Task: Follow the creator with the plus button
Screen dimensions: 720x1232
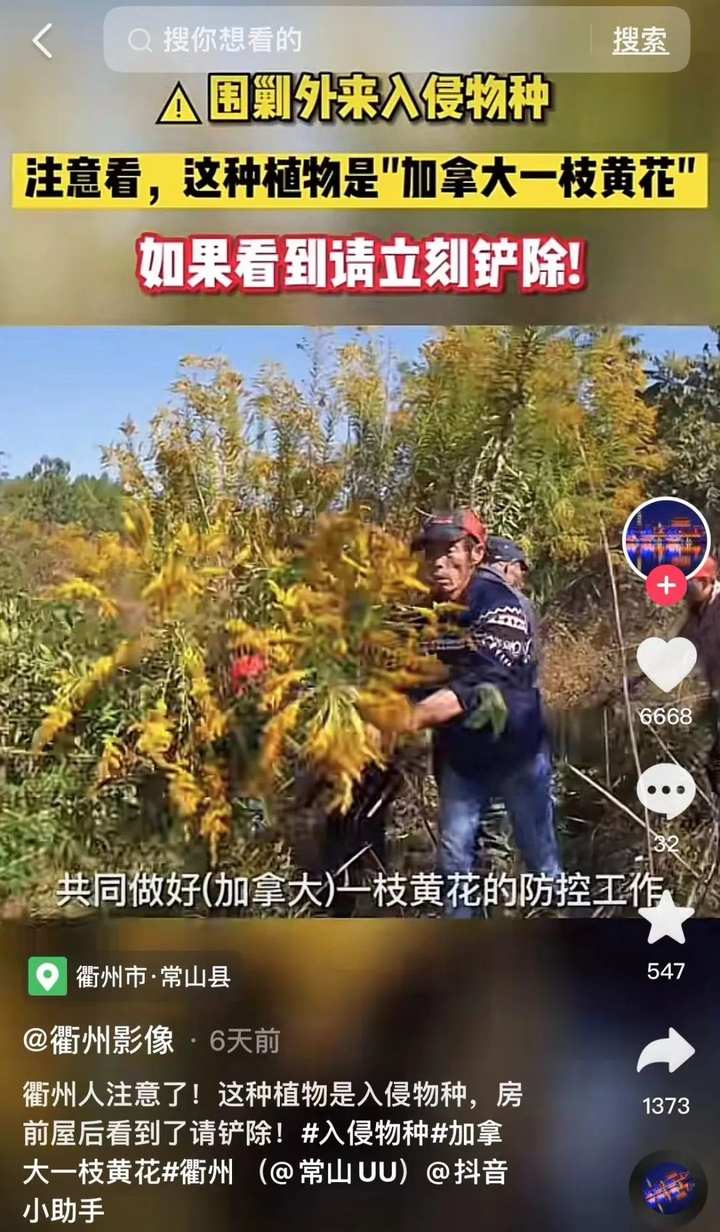Action: pos(666,586)
